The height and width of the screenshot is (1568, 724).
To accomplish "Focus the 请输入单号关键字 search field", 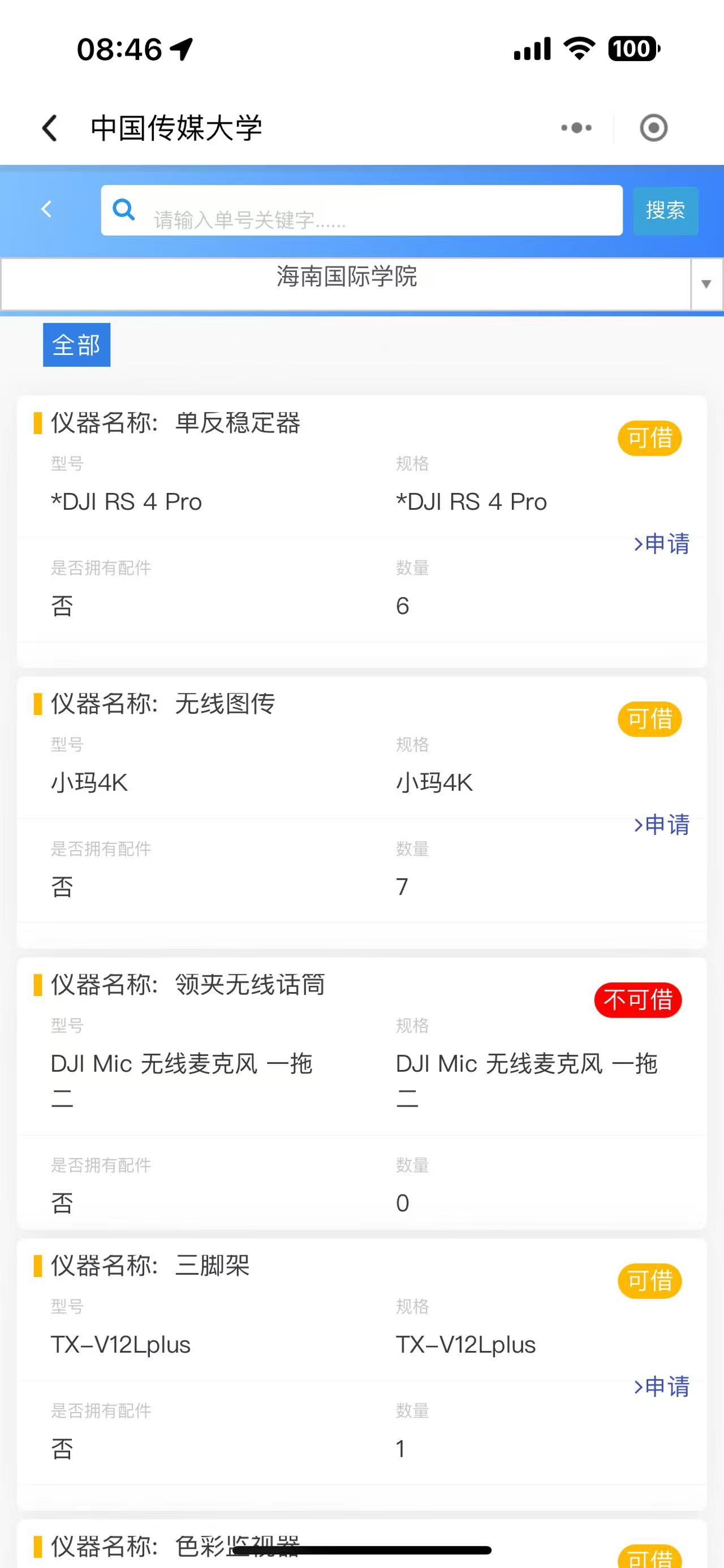I will point(377,211).
